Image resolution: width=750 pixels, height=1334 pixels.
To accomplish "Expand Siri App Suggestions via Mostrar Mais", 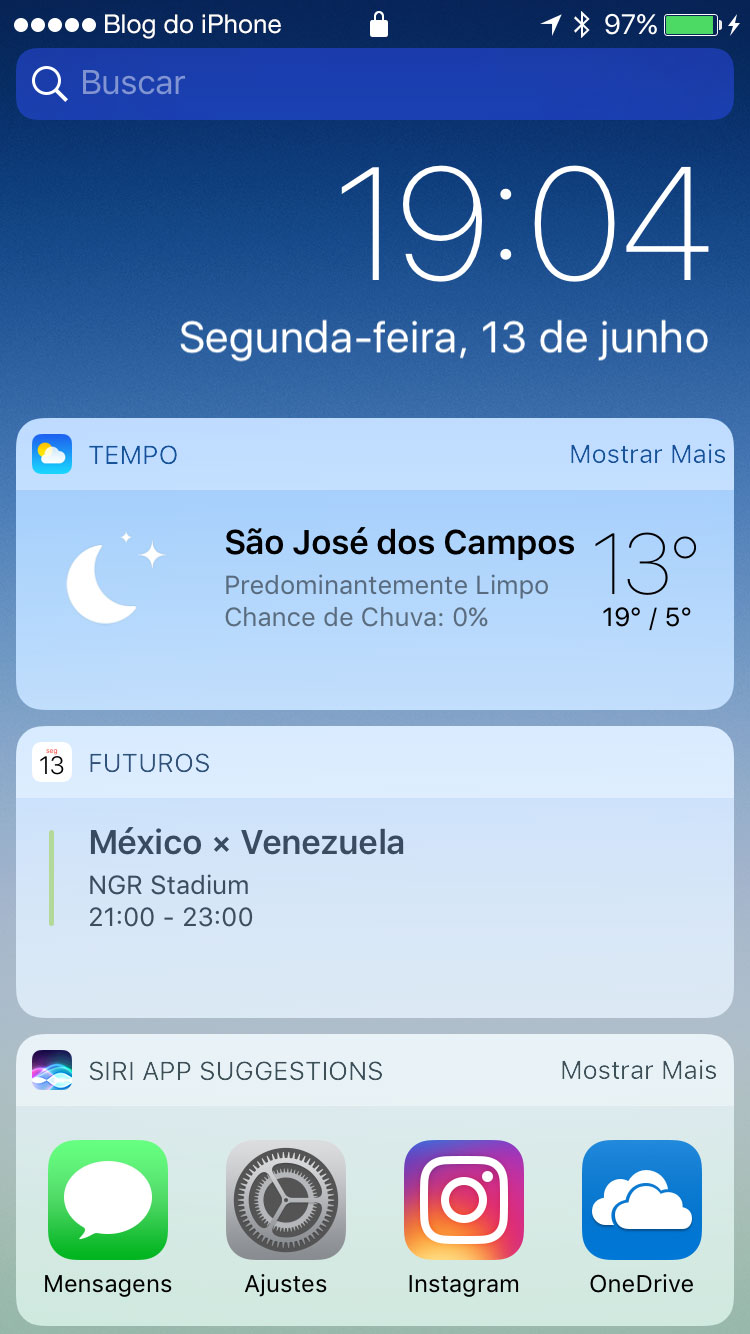I will coord(638,1070).
